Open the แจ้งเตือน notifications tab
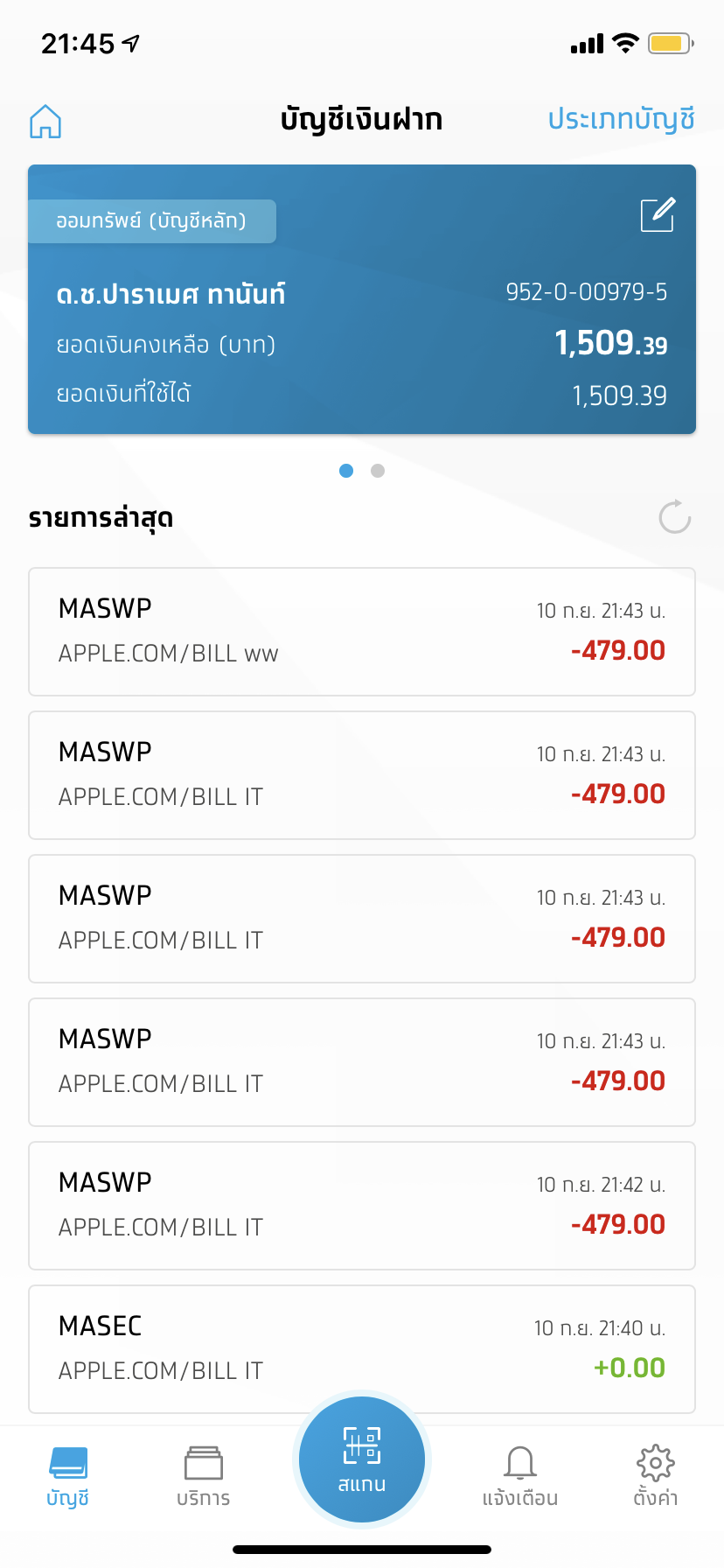The width and height of the screenshot is (724, 1568). tap(520, 1477)
